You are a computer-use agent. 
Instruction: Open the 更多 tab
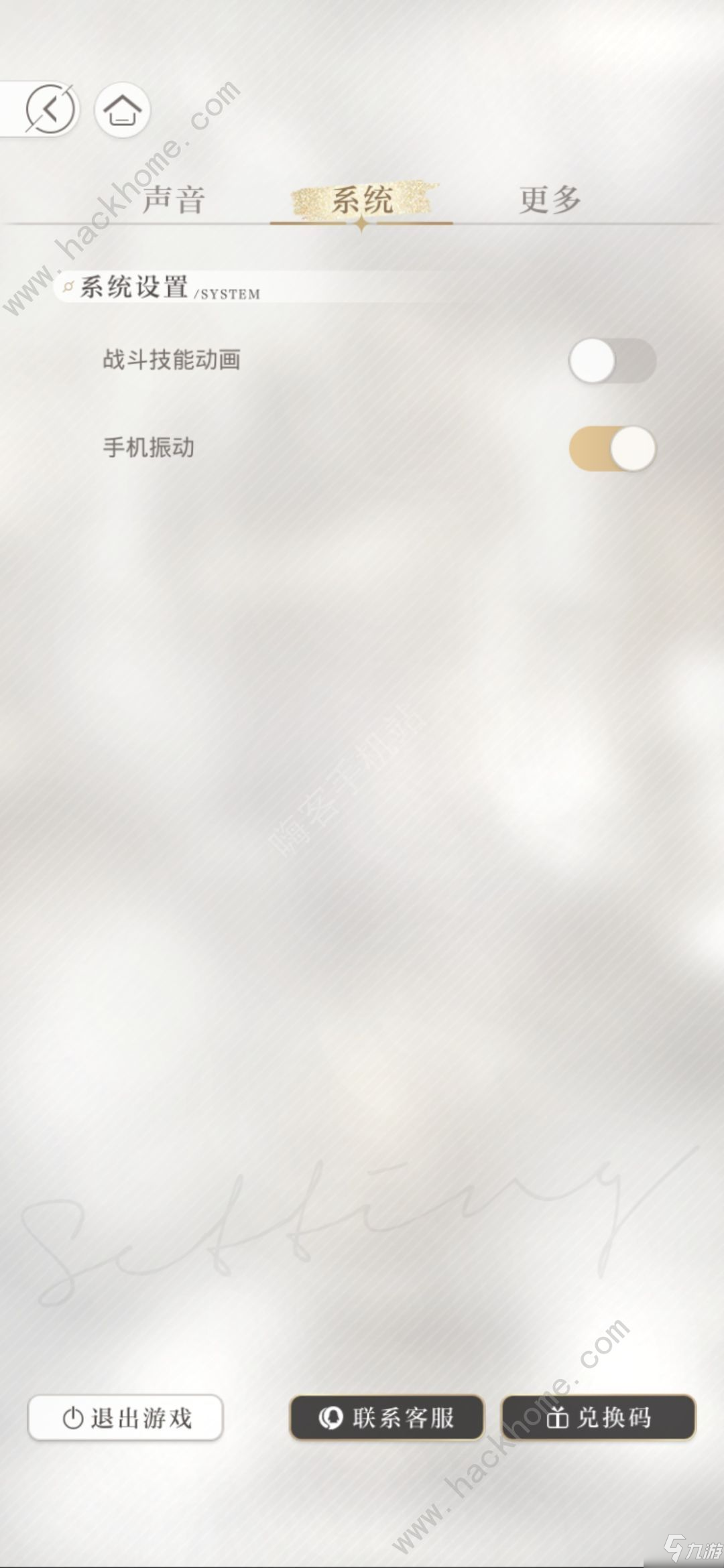click(x=550, y=200)
